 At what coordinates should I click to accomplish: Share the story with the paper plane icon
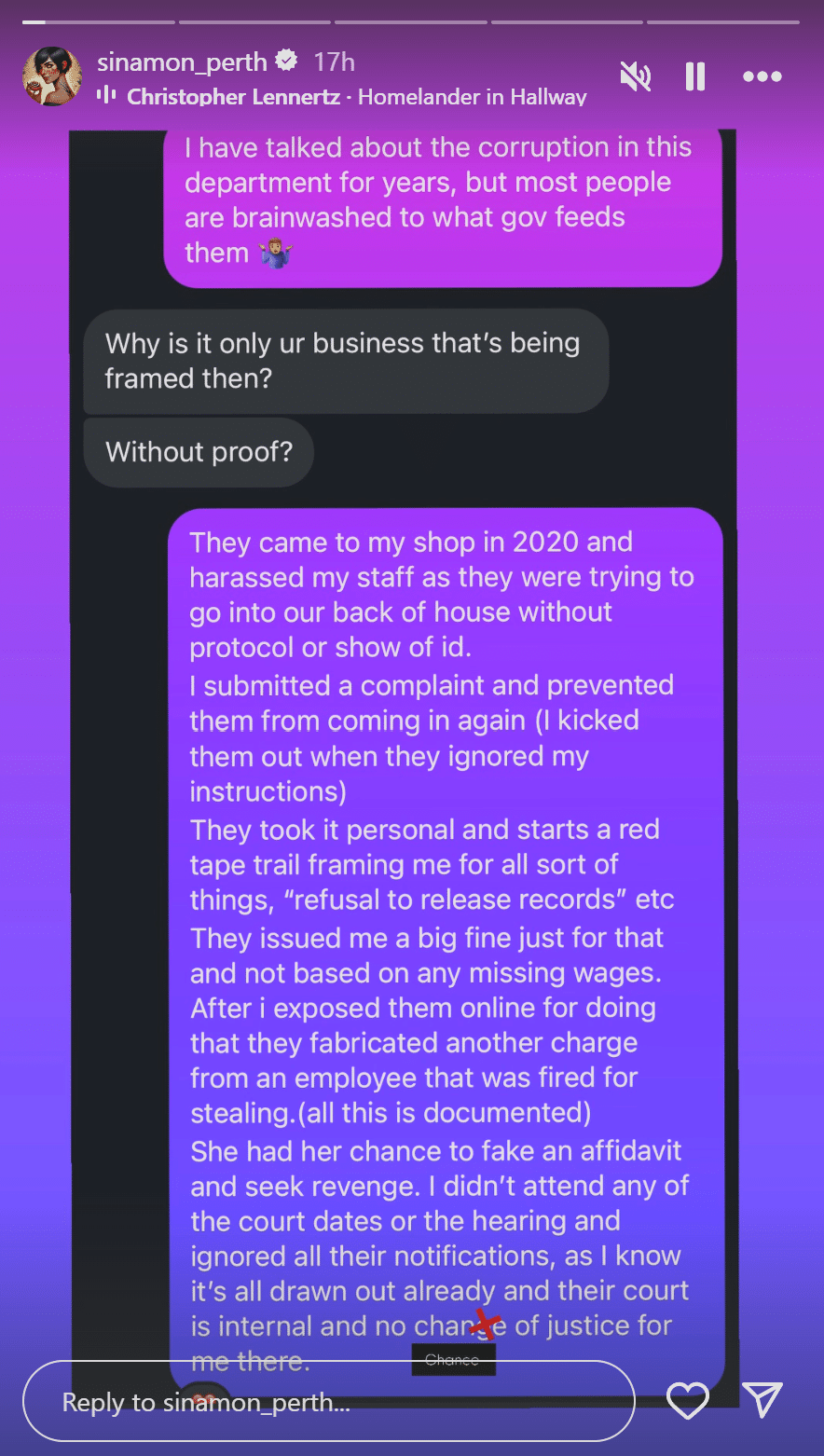tap(763, 1400)
